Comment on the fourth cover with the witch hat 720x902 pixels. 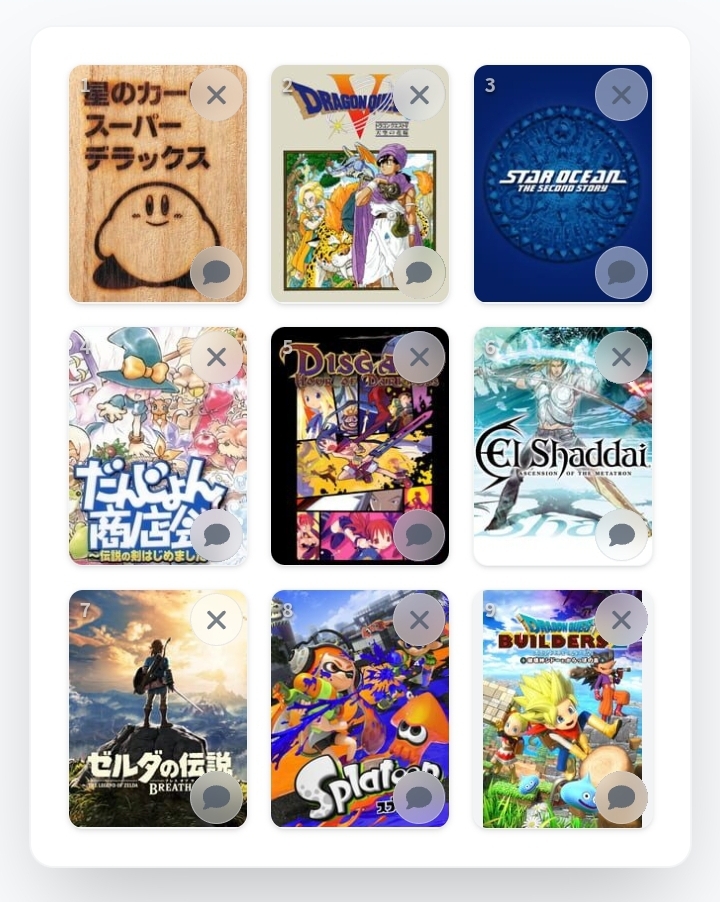point(216,535)
